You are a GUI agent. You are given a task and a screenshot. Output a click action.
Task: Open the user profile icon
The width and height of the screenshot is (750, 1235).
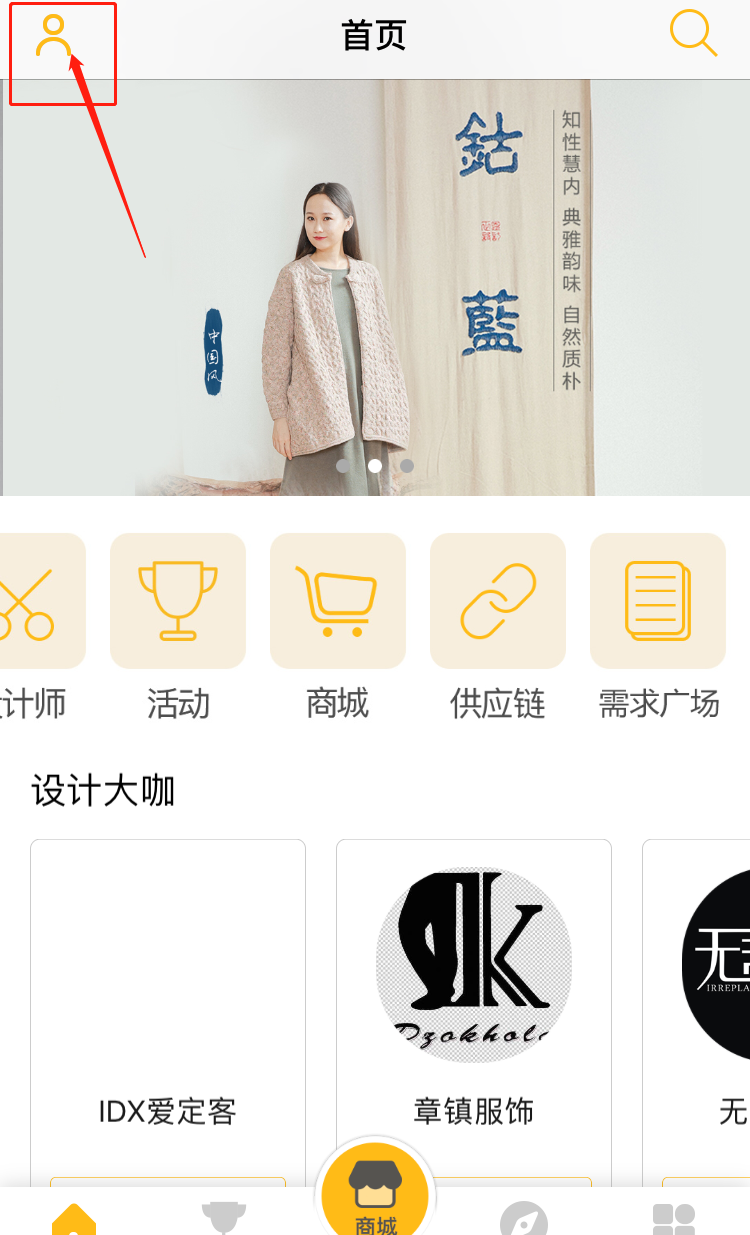coord(54,36)
